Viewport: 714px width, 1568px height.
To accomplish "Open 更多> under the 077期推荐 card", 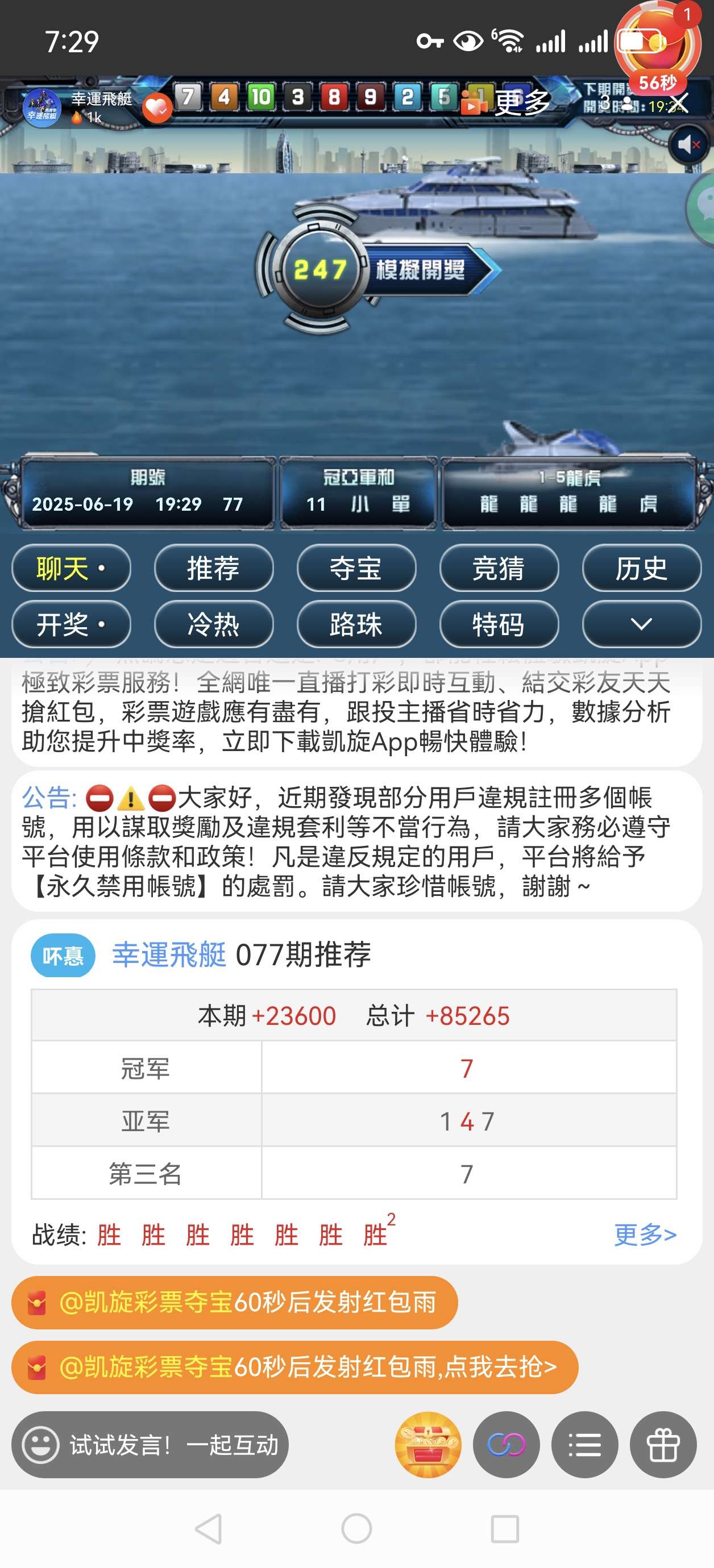I will (x=645, y=1235).
